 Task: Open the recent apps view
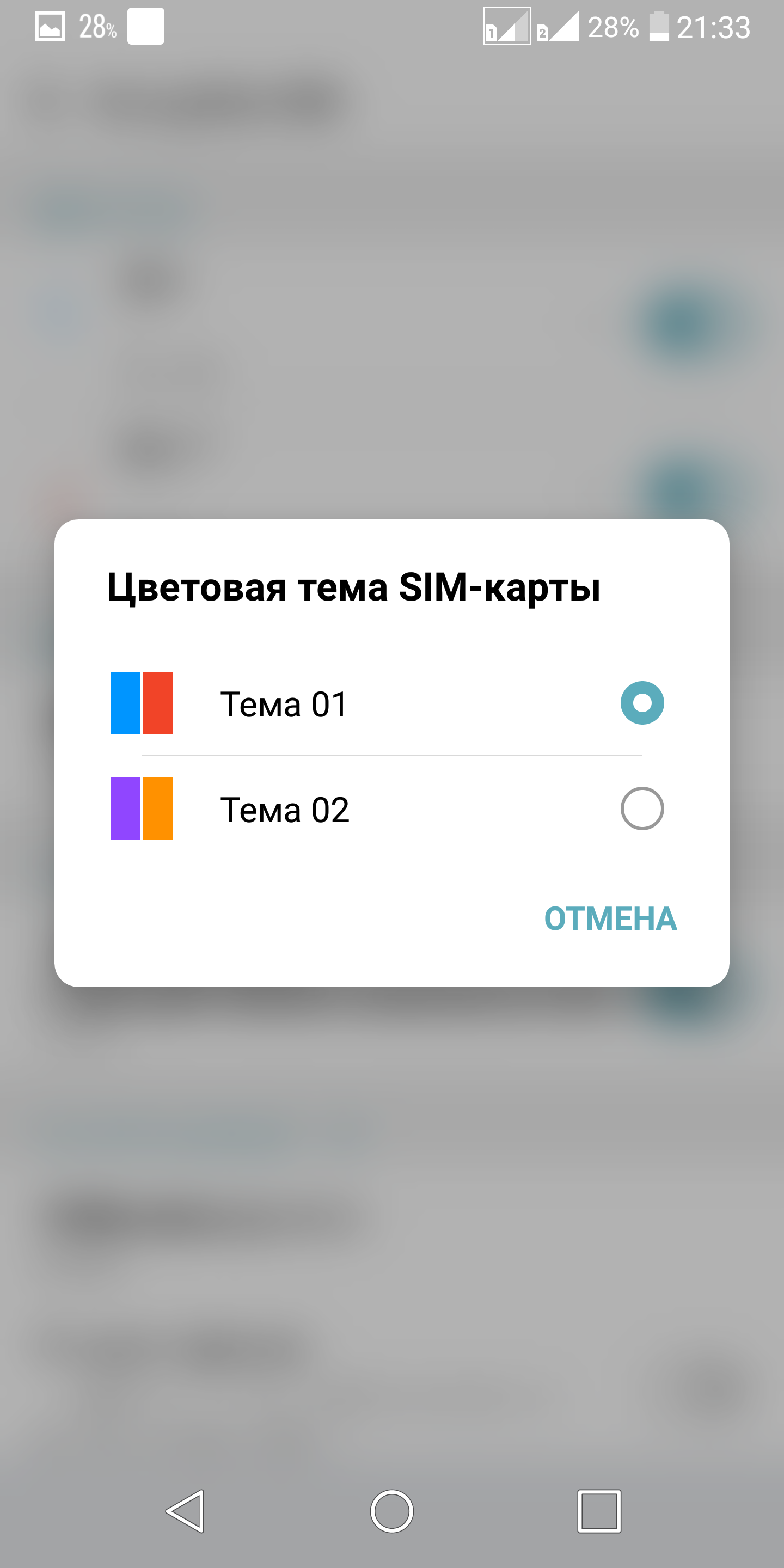pos(599,1511)
